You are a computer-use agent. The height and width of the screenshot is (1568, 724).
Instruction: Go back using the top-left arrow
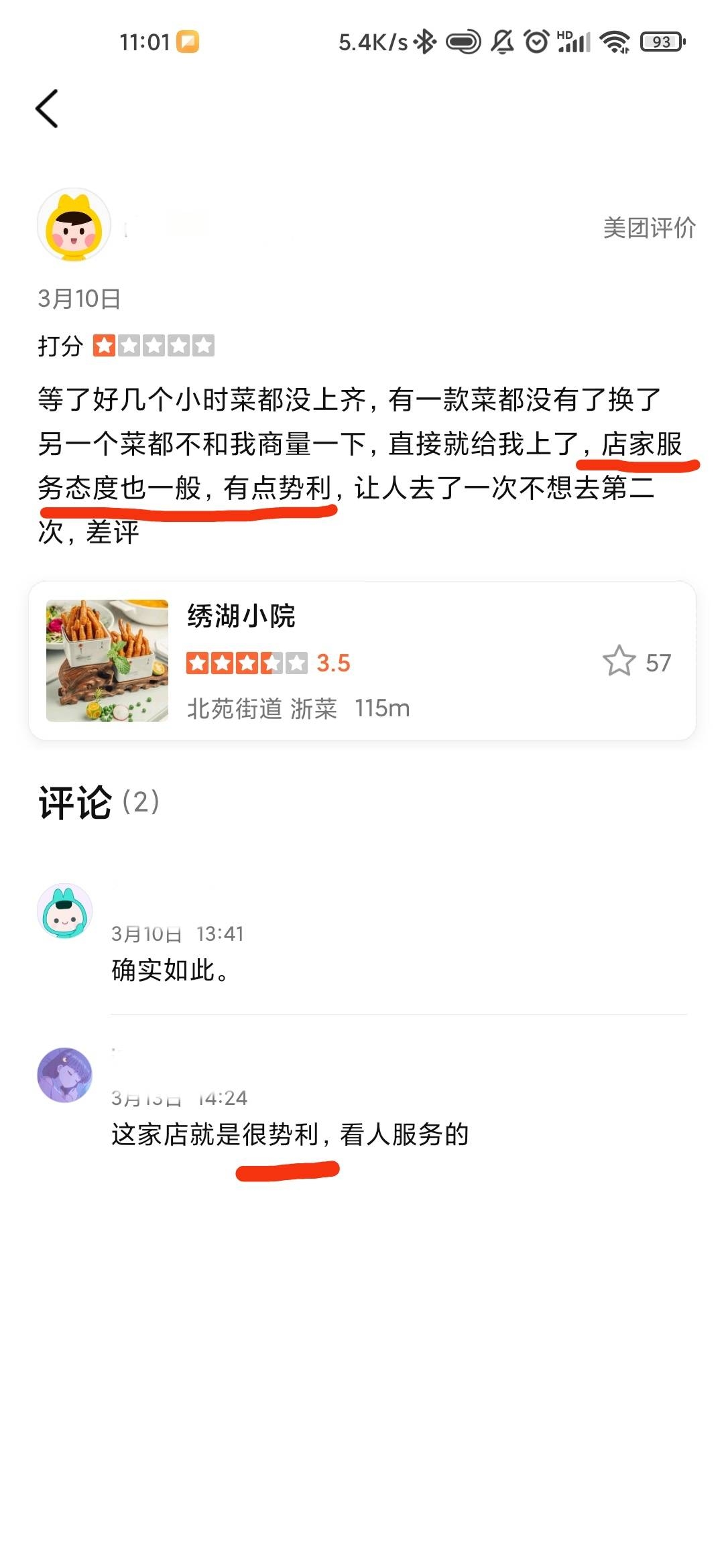point(47,109)
